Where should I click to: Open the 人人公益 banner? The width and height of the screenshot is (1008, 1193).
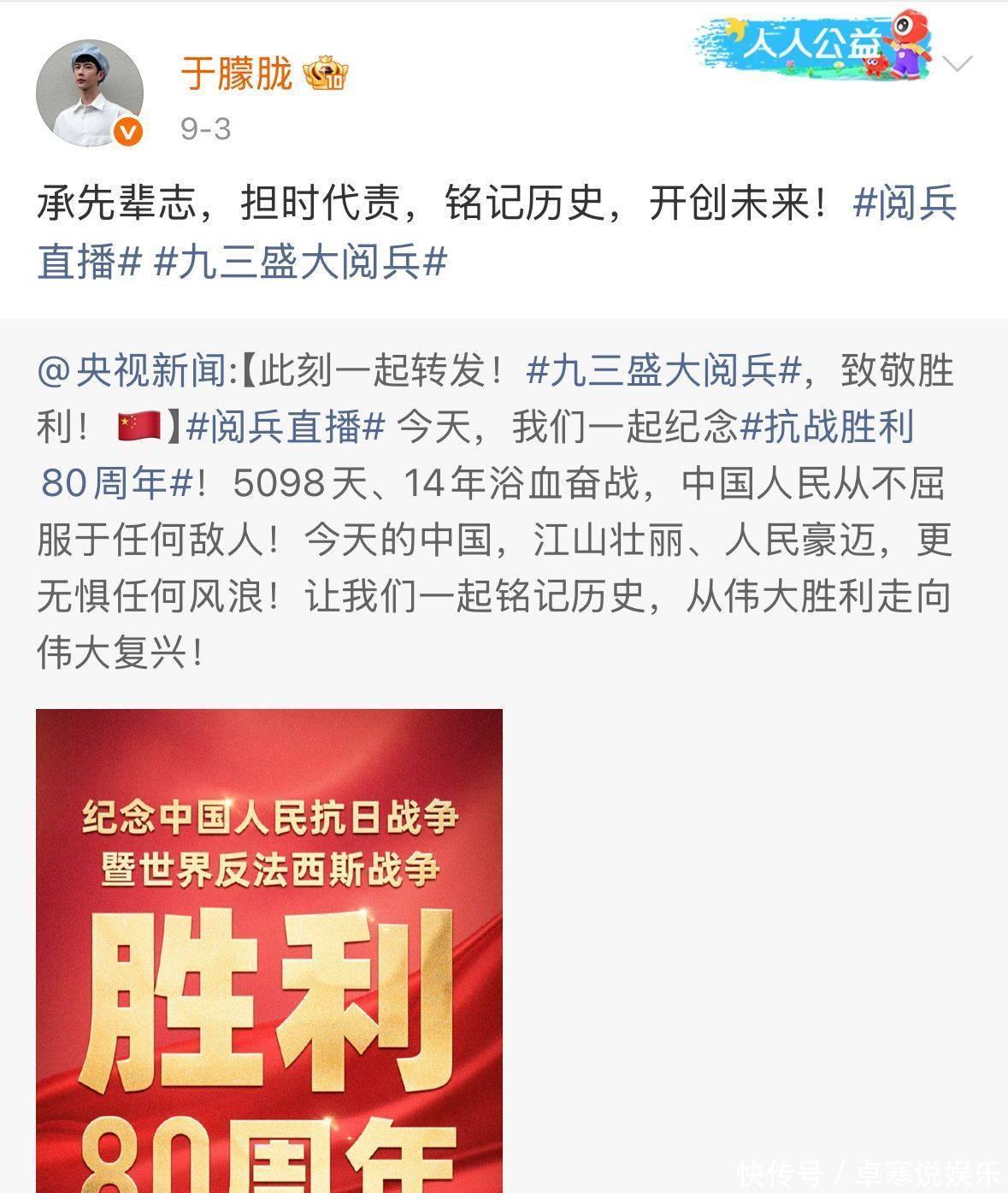pos(811,45)
